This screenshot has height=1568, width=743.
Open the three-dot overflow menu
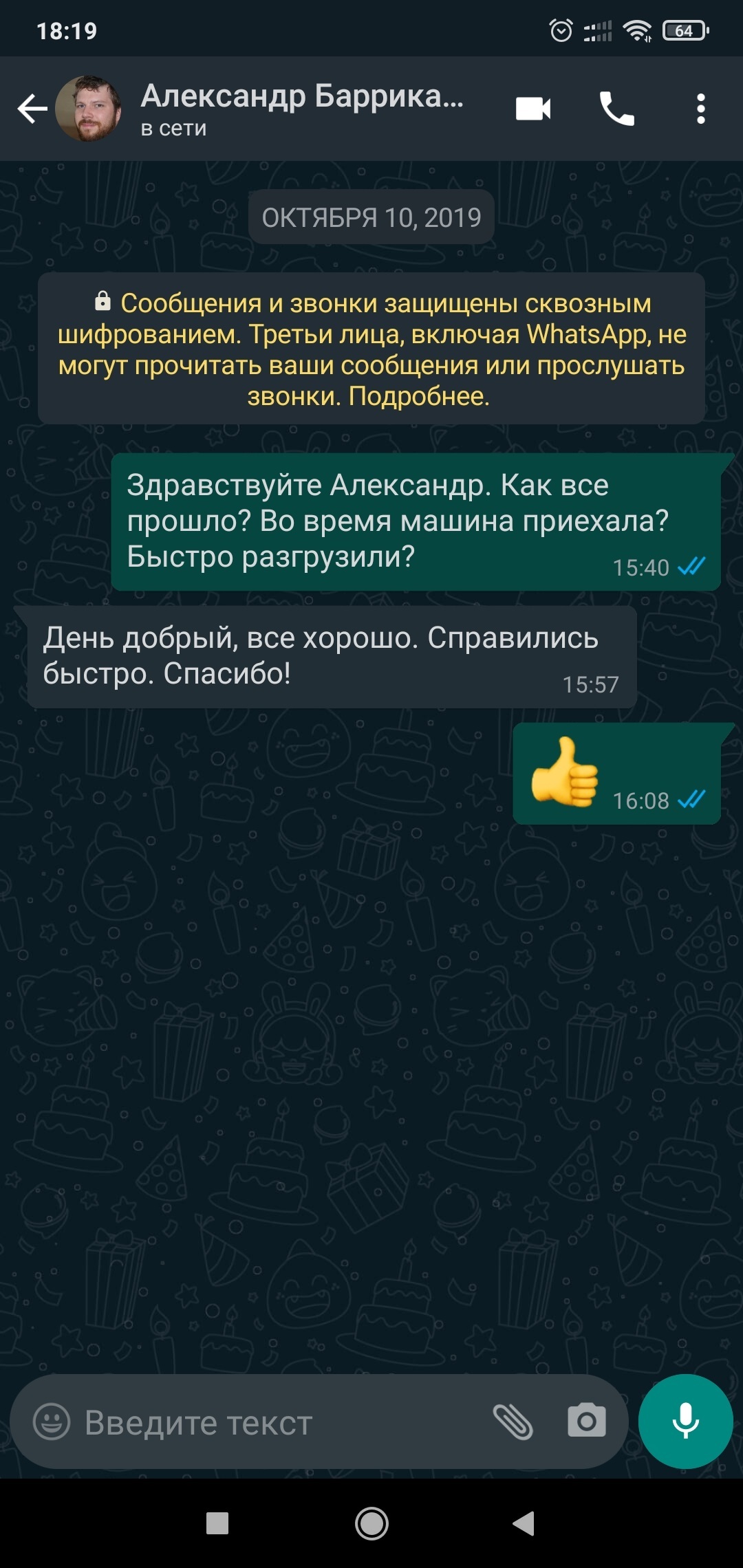tap(700, 109)
